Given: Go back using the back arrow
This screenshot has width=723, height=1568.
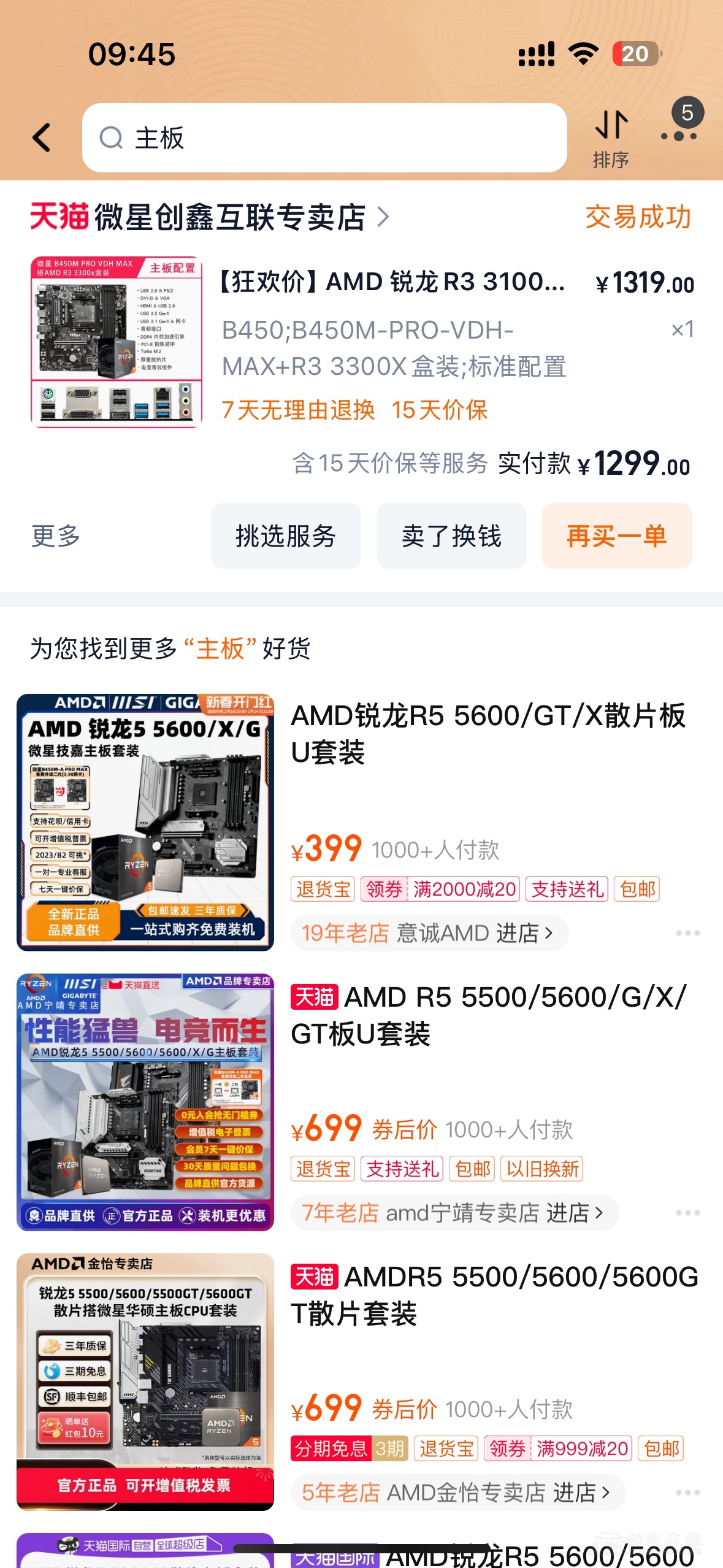Looking at the screenshot, I should (x=42, y=137).
